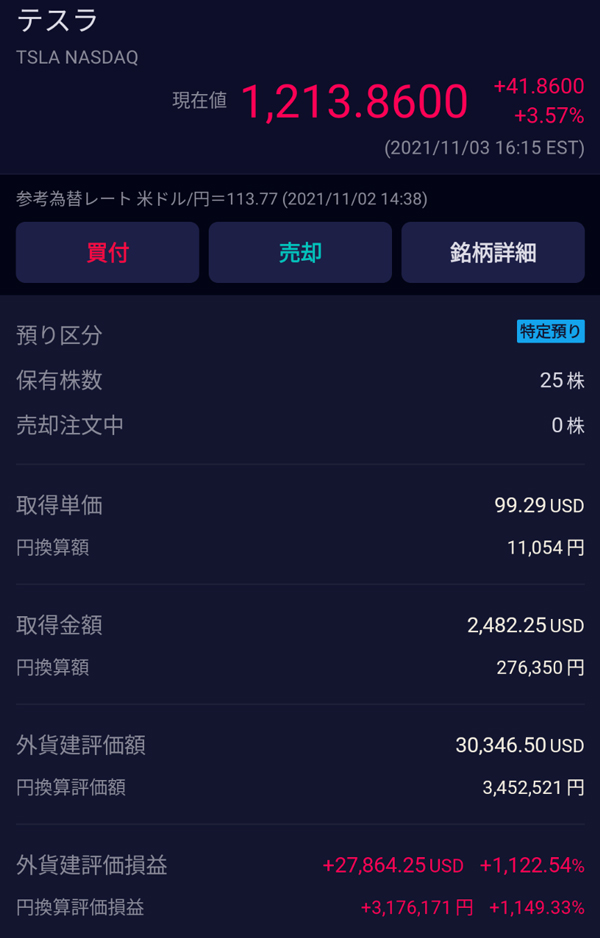Open 銘柄詳細 stock details
600x938 pixels.
[x=493, y=253]
